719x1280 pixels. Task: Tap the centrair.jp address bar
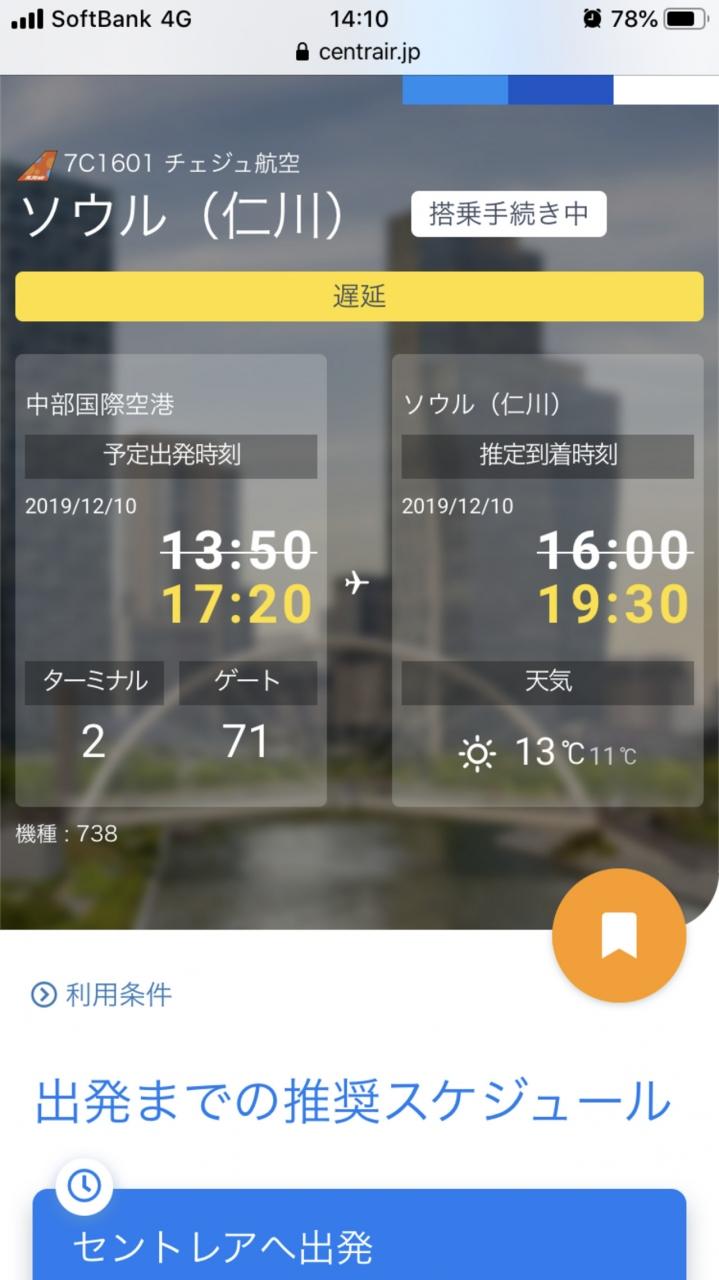point(359,52)
